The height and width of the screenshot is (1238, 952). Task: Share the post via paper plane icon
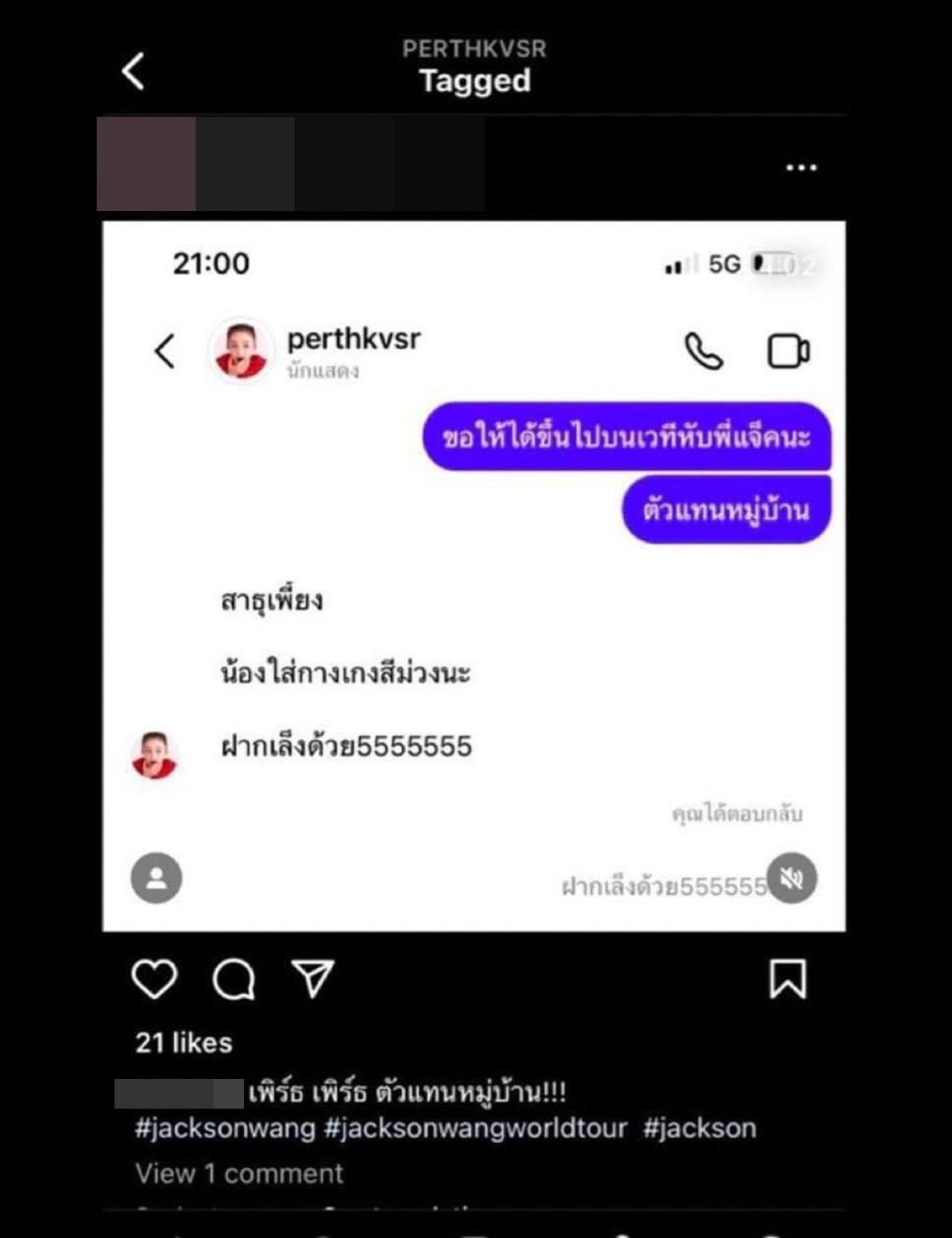pyautogui.click(x=312, y=979)
